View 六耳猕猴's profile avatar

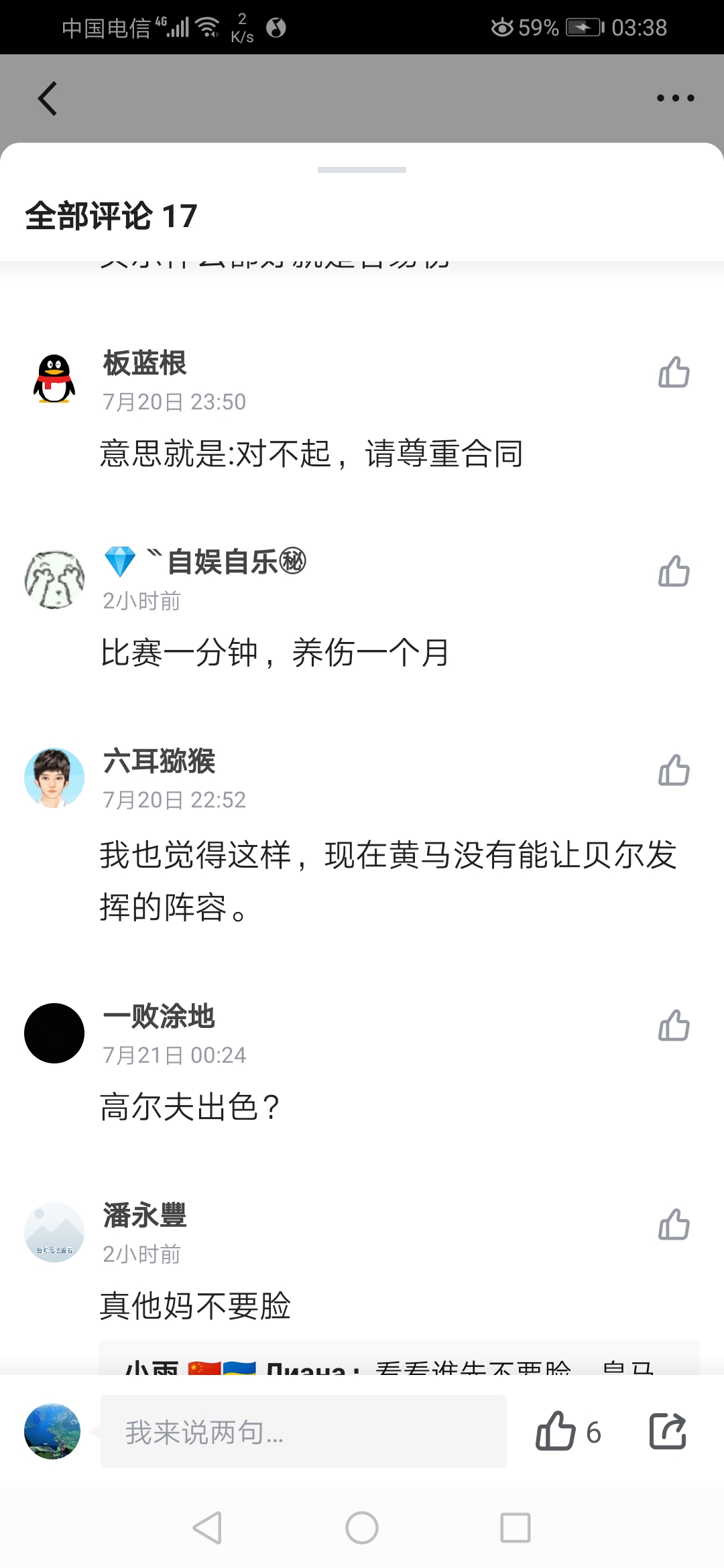pyautogui.click(x=54, y=778)
